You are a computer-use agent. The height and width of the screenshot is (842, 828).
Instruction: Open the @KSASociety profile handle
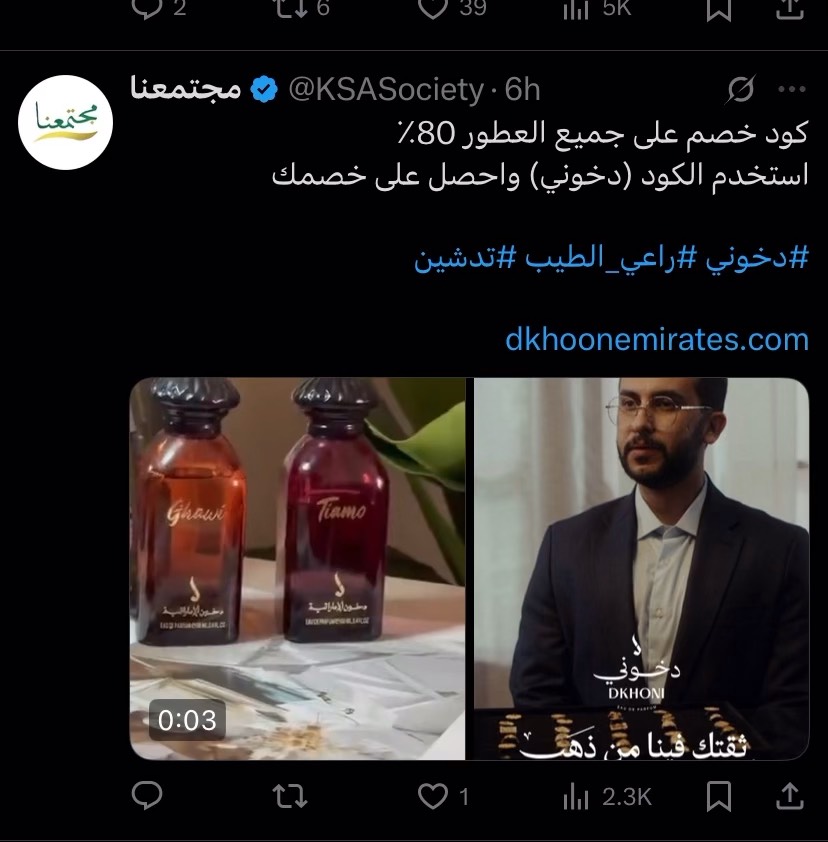pos(385,90)
